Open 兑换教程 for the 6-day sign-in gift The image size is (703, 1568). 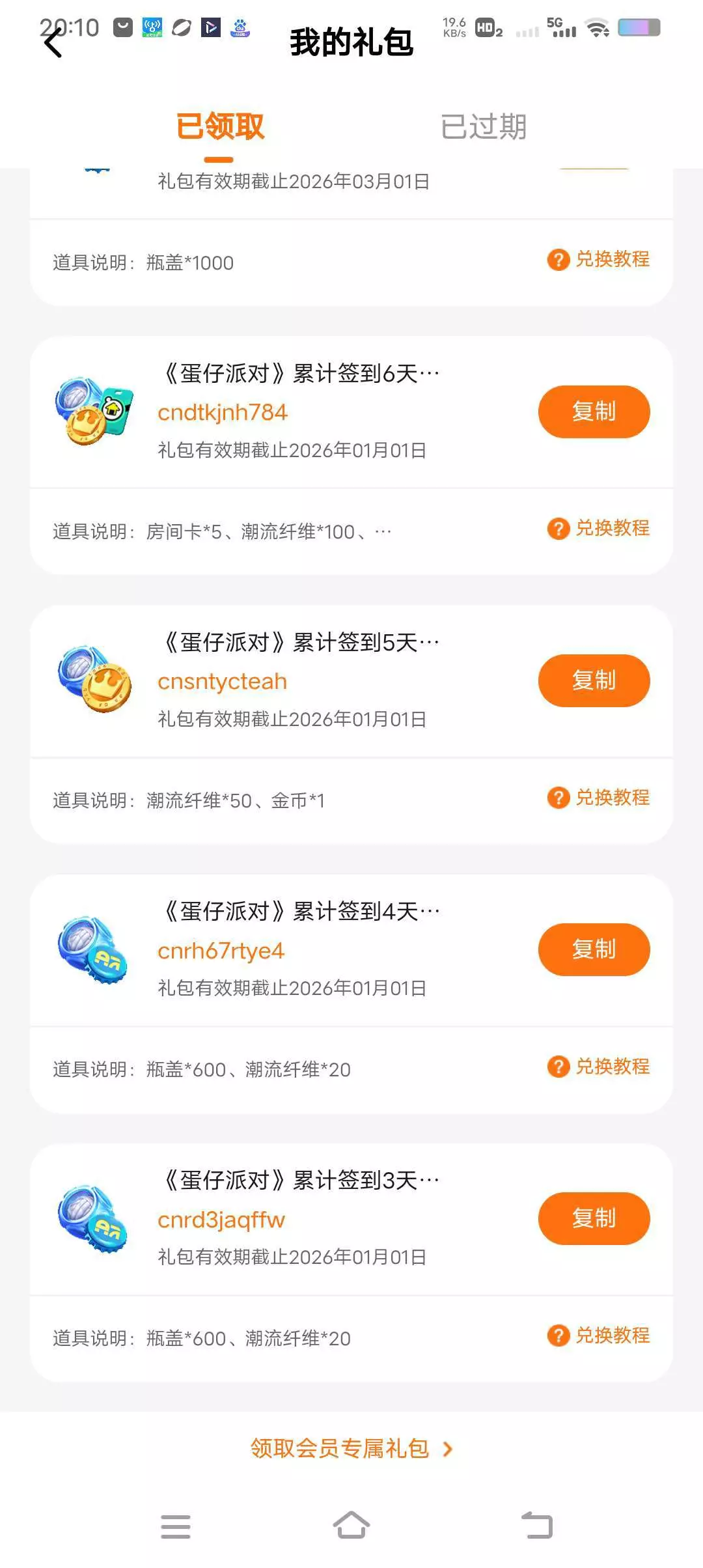[x=599, y=528]
